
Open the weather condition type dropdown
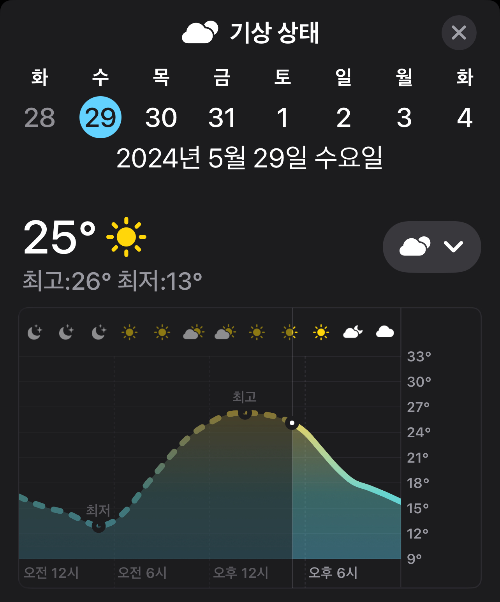click(432, 246)
